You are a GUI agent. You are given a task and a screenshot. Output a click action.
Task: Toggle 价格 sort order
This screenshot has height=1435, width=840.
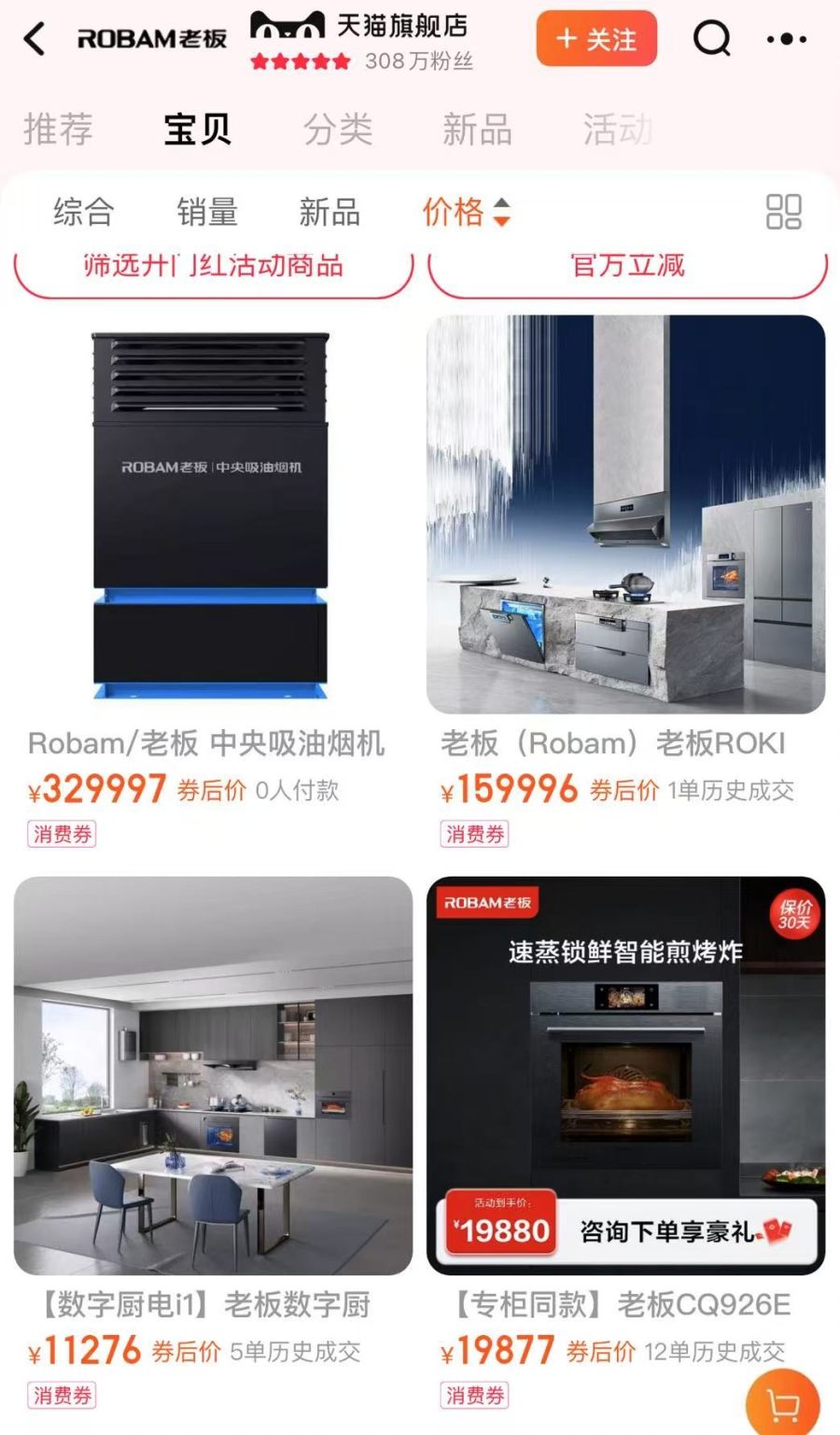pos(465,212)
